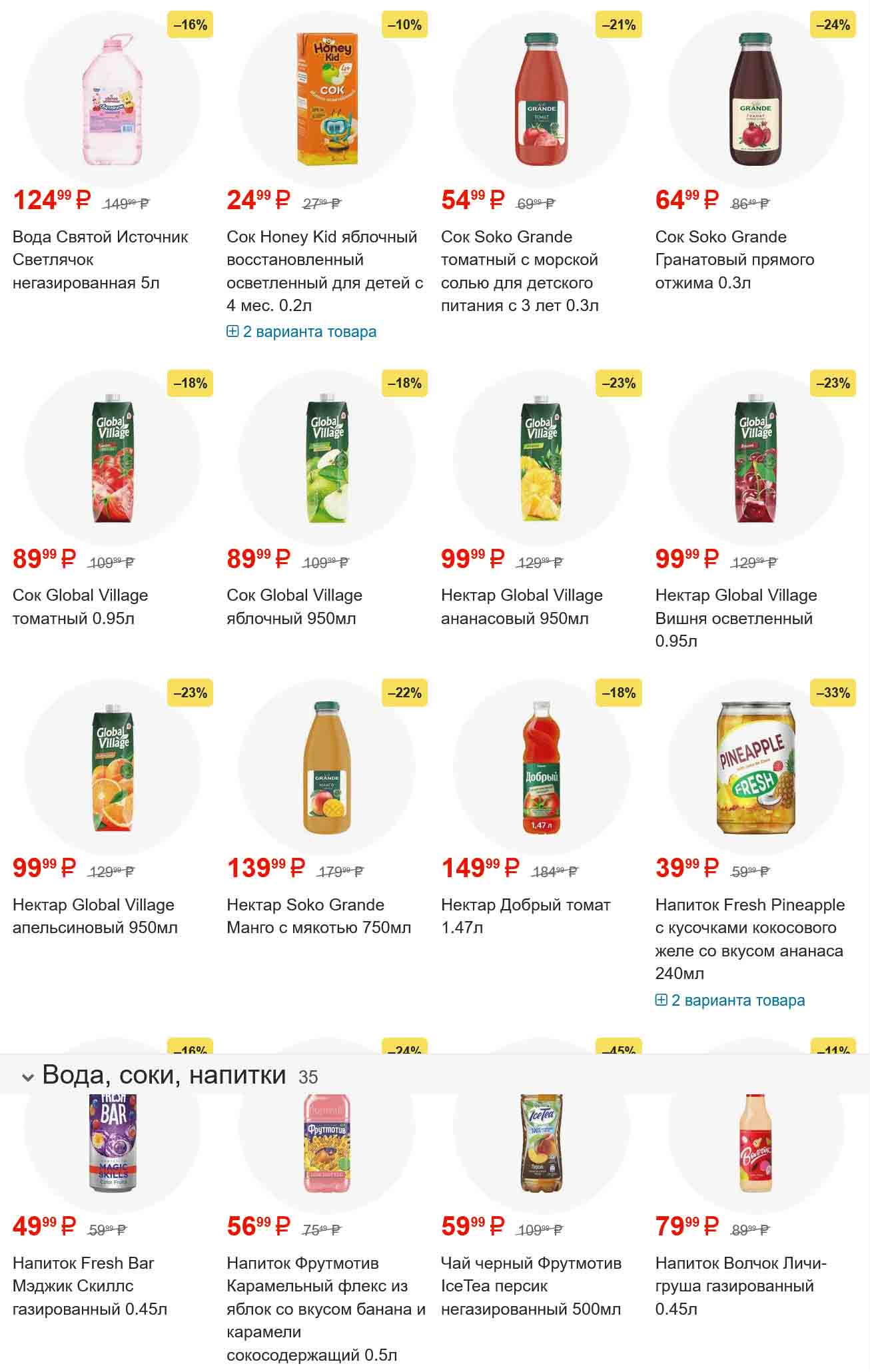Open Вода Святой Источник Светлячок 5л product
Image resolution: width=870 pixels, height=1372 pixels.
[x=100, y=259]
